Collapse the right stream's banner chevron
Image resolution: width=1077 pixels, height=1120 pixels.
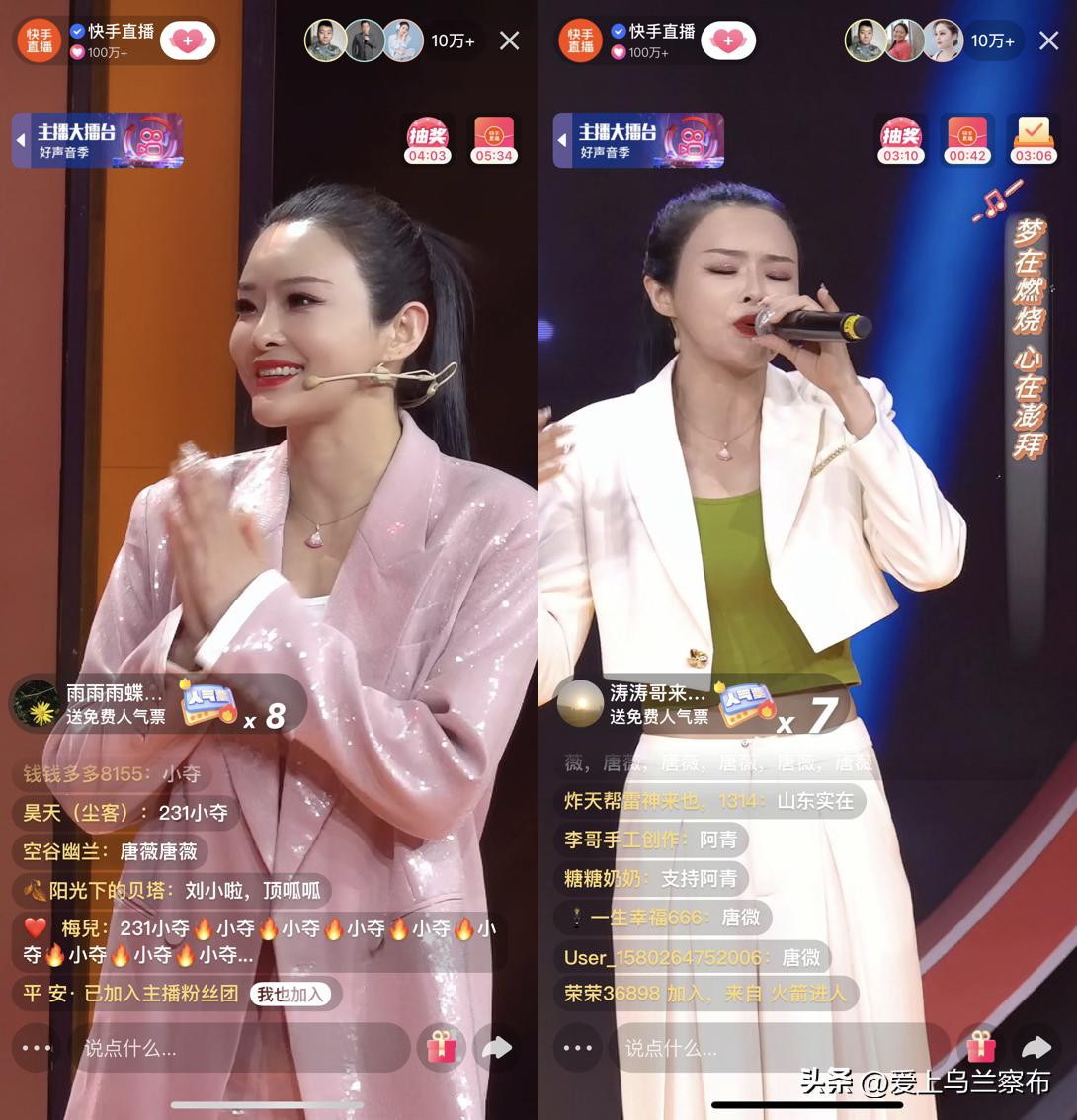point(560,139)
